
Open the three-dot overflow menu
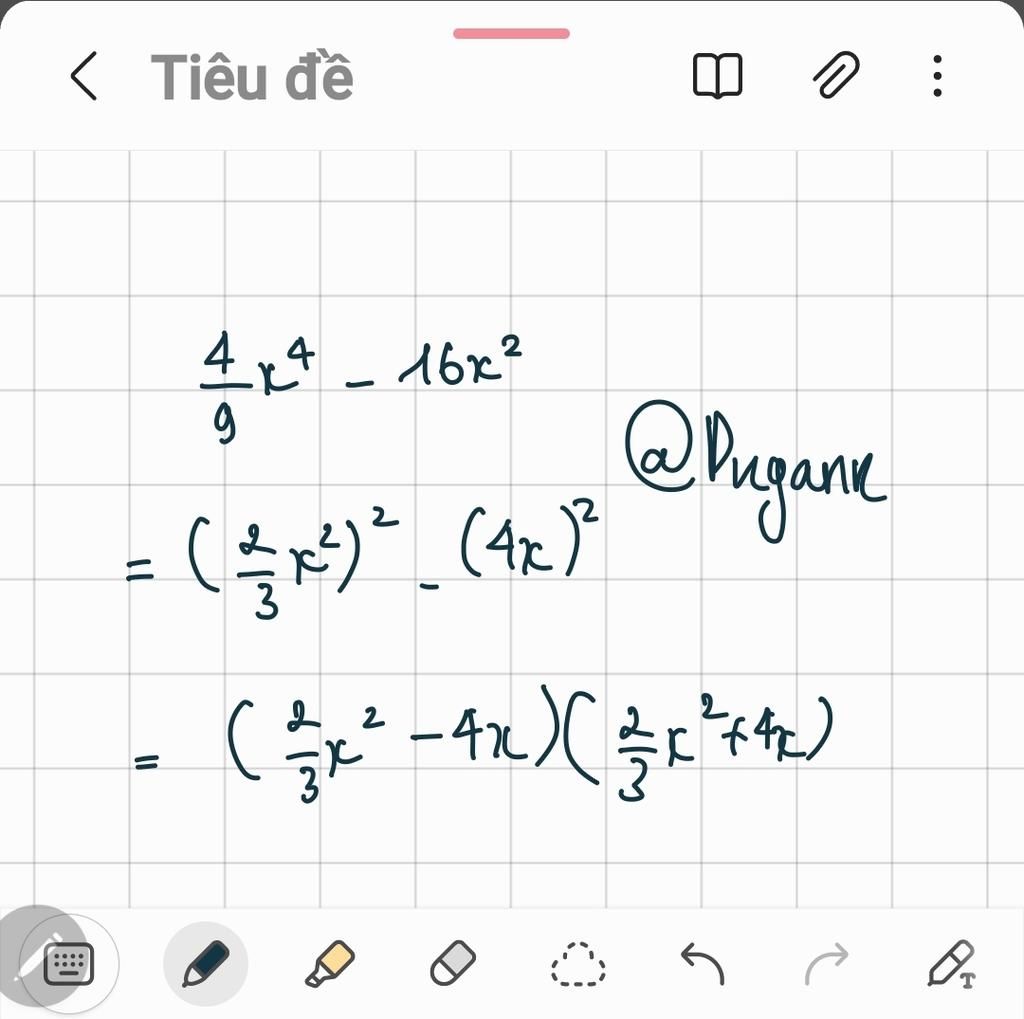pos(937,77)
